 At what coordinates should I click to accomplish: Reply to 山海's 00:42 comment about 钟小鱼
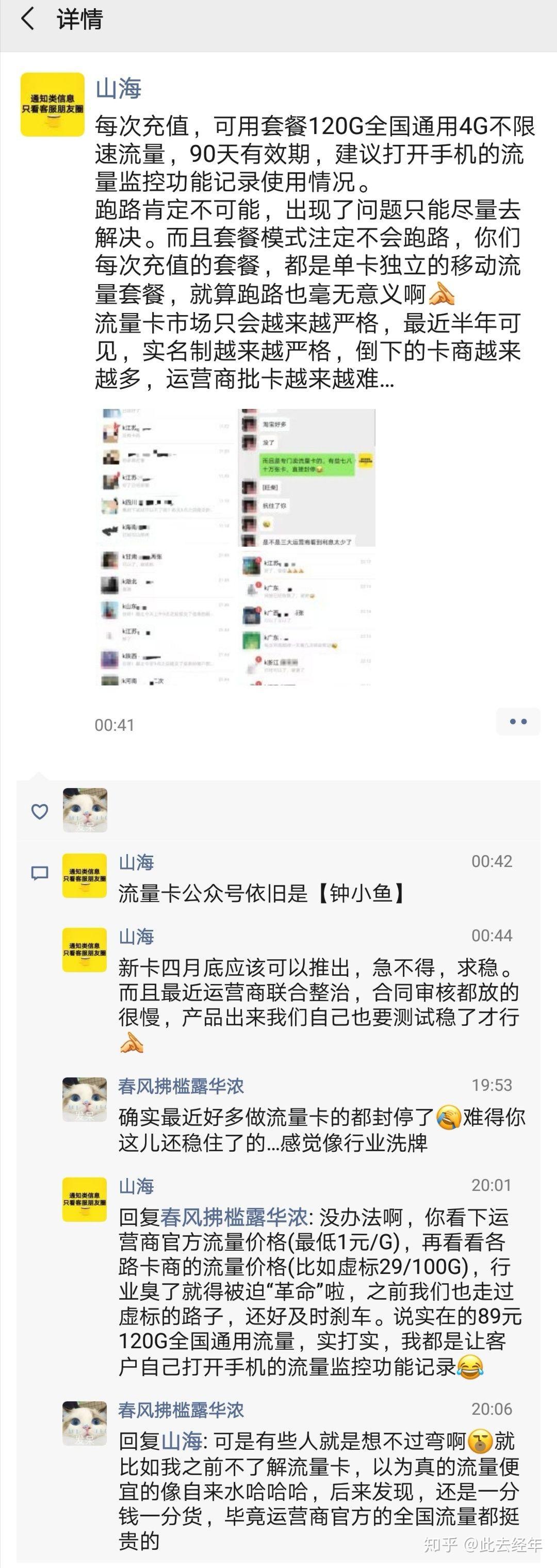click(x=262, y=893)
